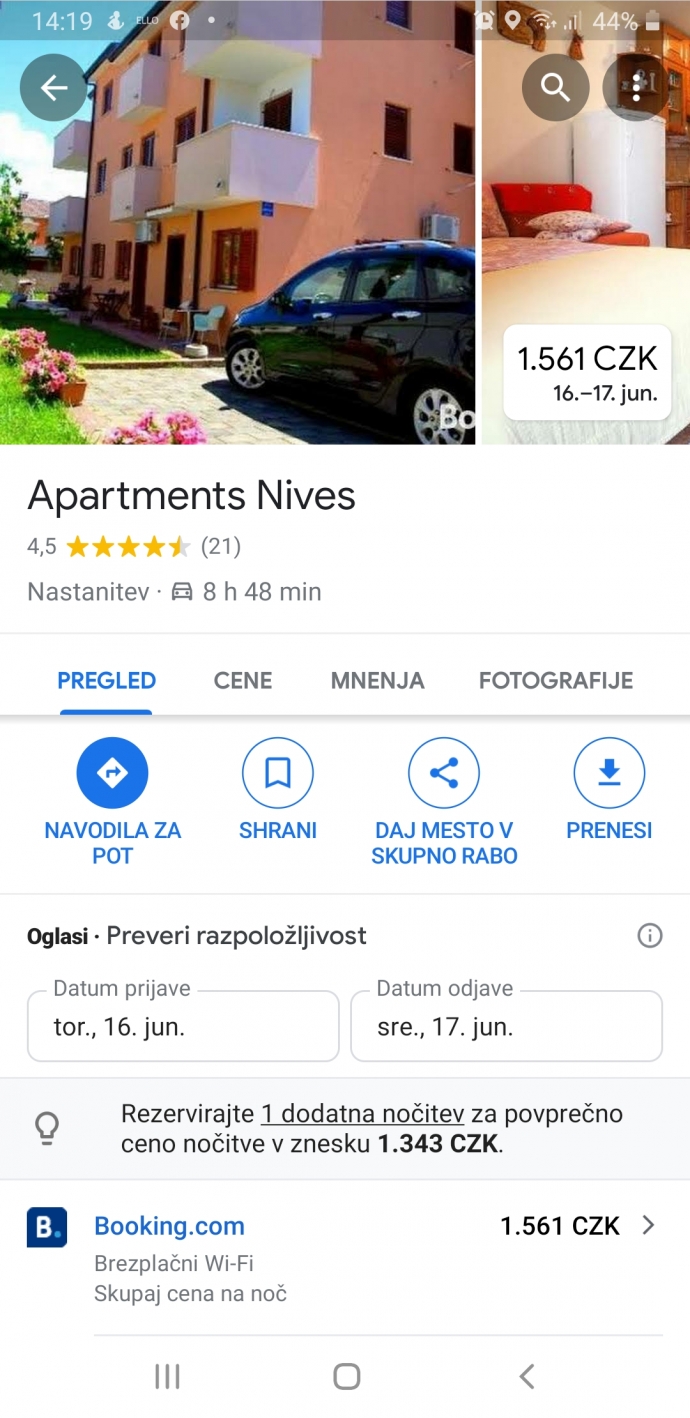Open the Booking.com offer for 1.561 CZK
Viewport: 690px width, 1418px height.
coord(345,1257)
